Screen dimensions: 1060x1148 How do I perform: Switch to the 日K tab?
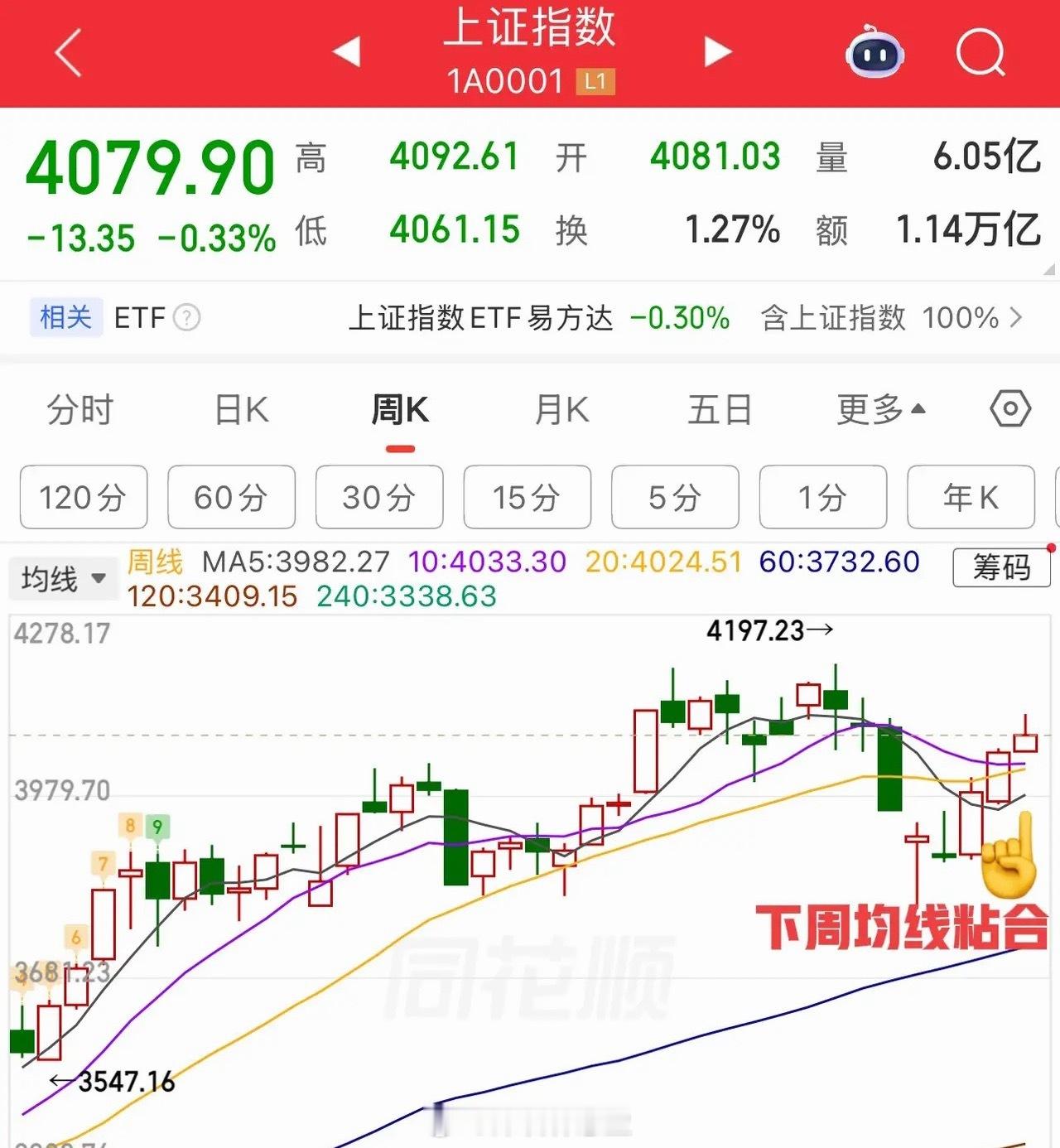240,409
